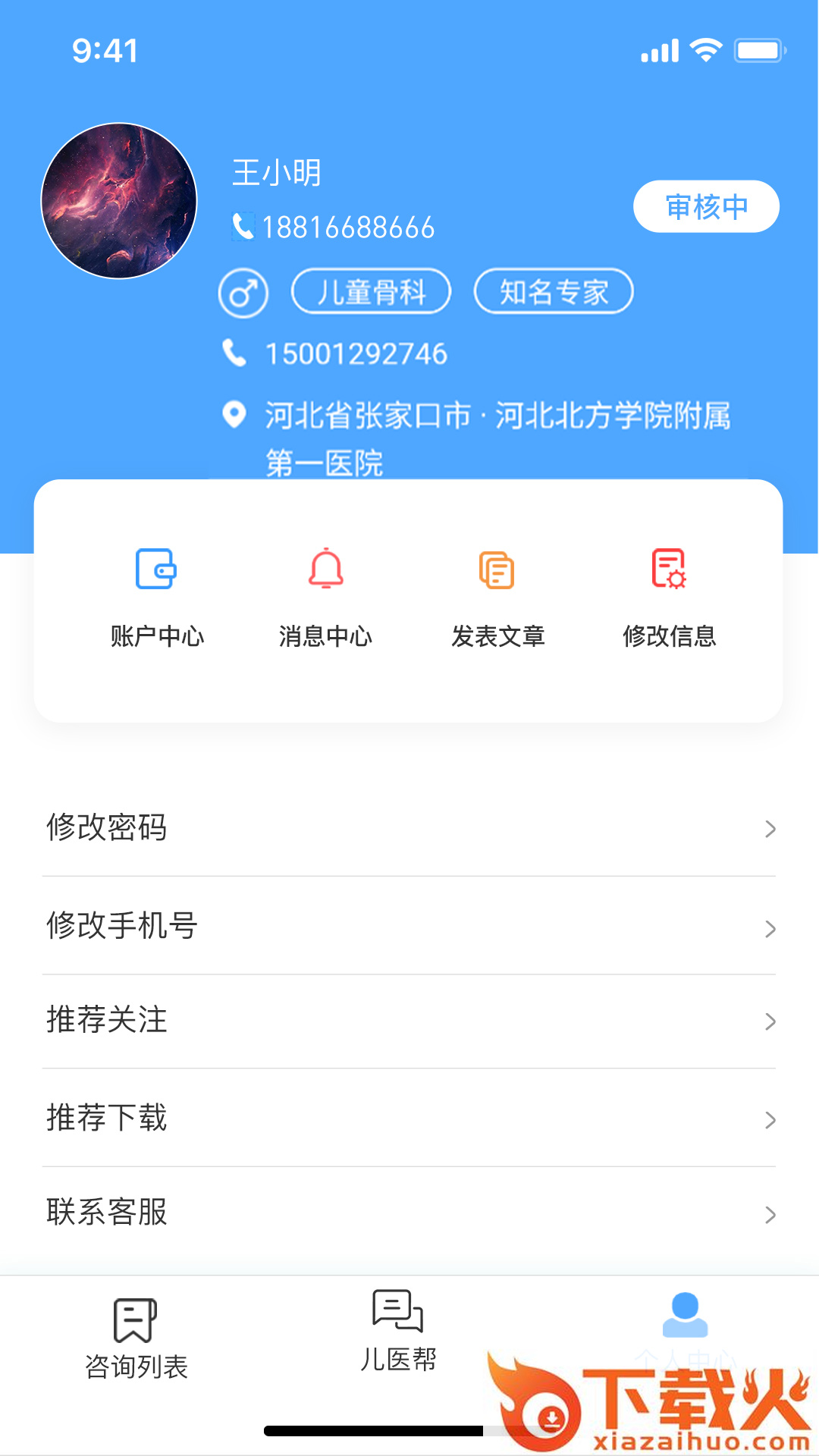Open the 修改手机号 row

point(409,927)
